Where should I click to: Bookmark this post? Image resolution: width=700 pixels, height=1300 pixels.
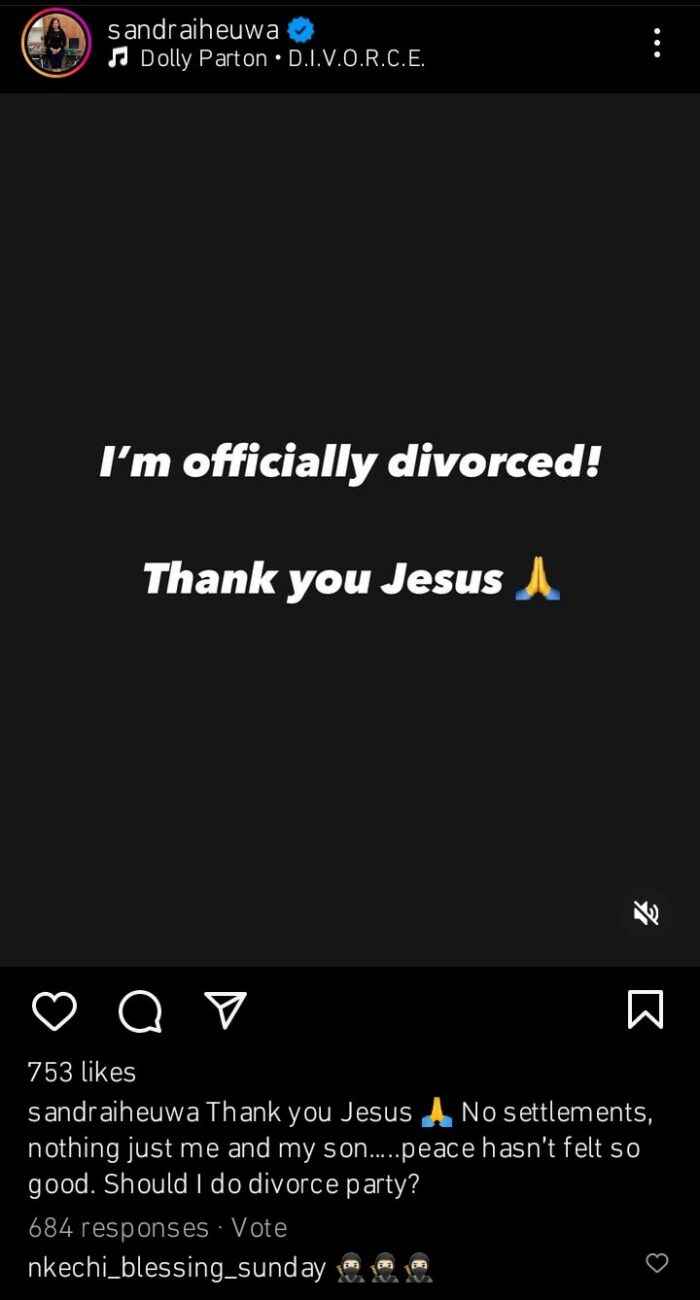(645, 1010)
